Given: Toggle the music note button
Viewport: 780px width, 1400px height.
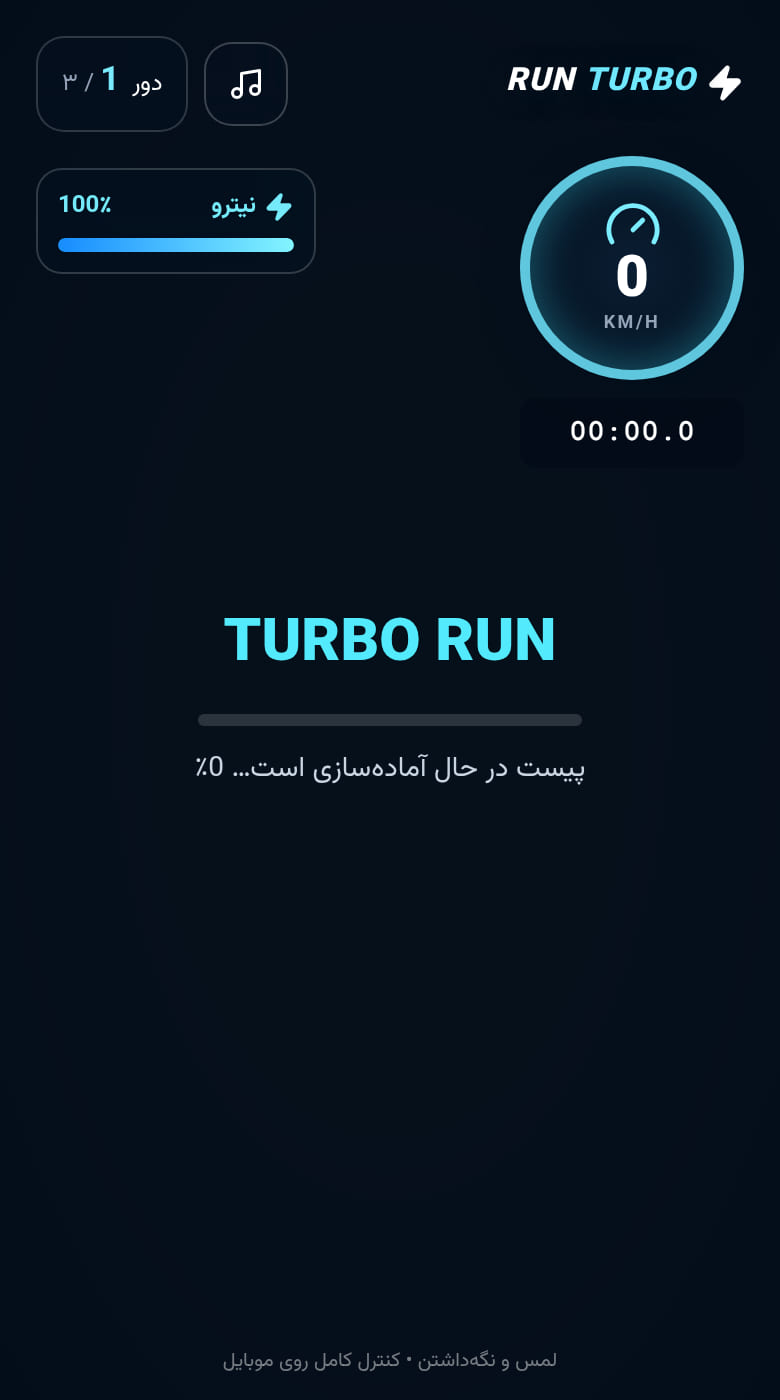Looking at the screenshot, I should [x=246, y=84].
